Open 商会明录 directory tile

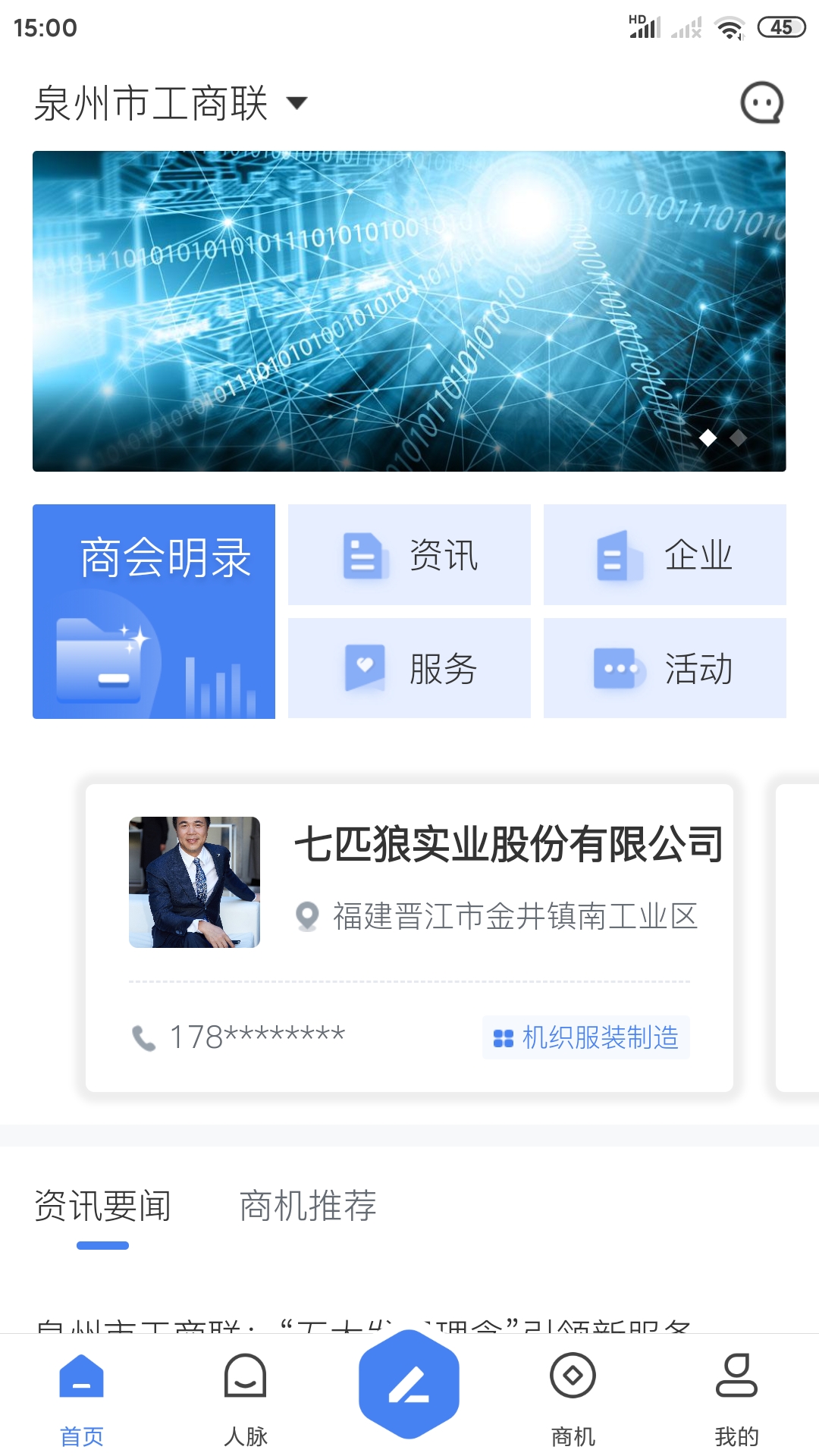154,610
